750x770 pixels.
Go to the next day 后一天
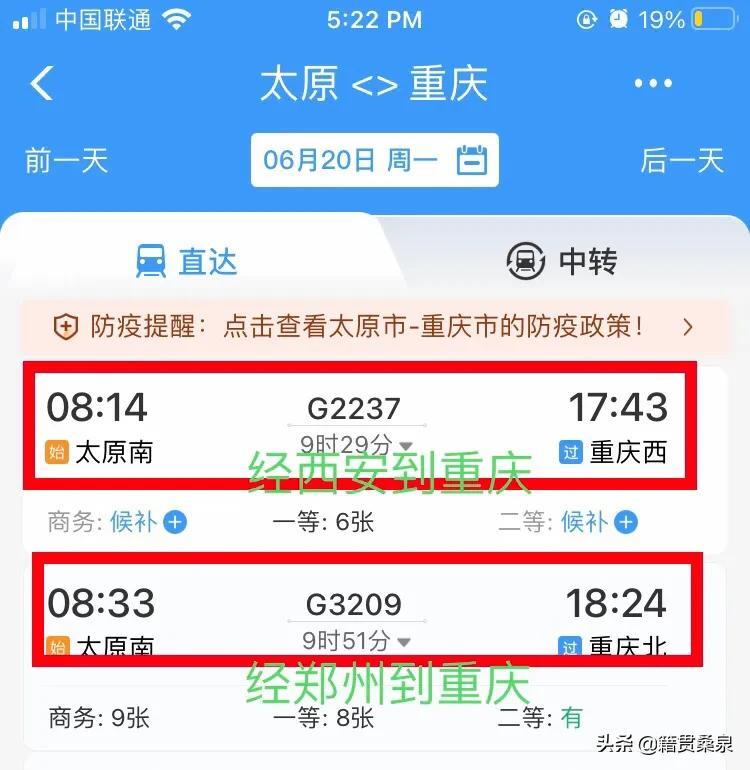point(681,160)
